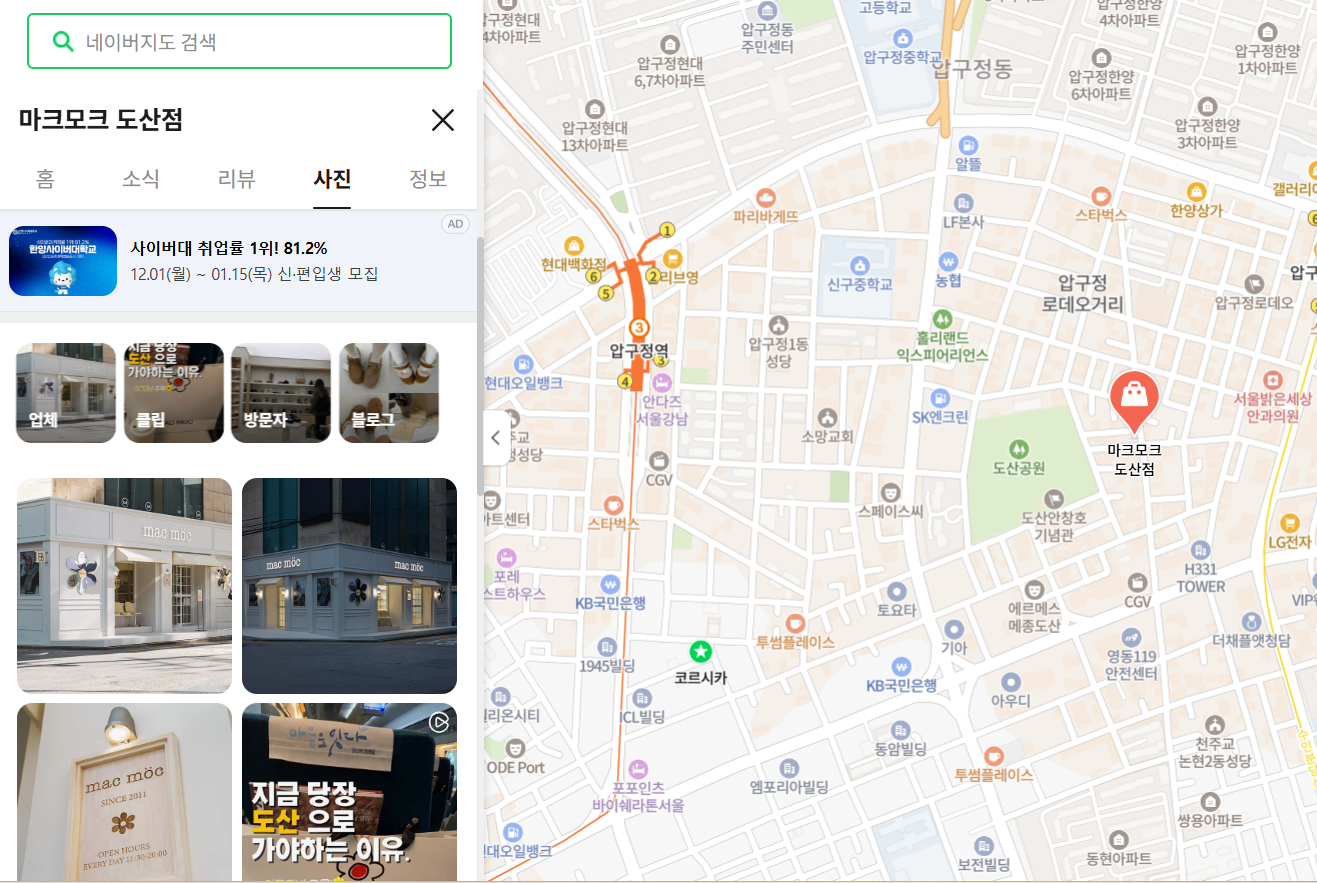Screen dimensions: 1317x883
Task: Tap the 마크모크 도산점 map pin
Action: coord(1134,397)
